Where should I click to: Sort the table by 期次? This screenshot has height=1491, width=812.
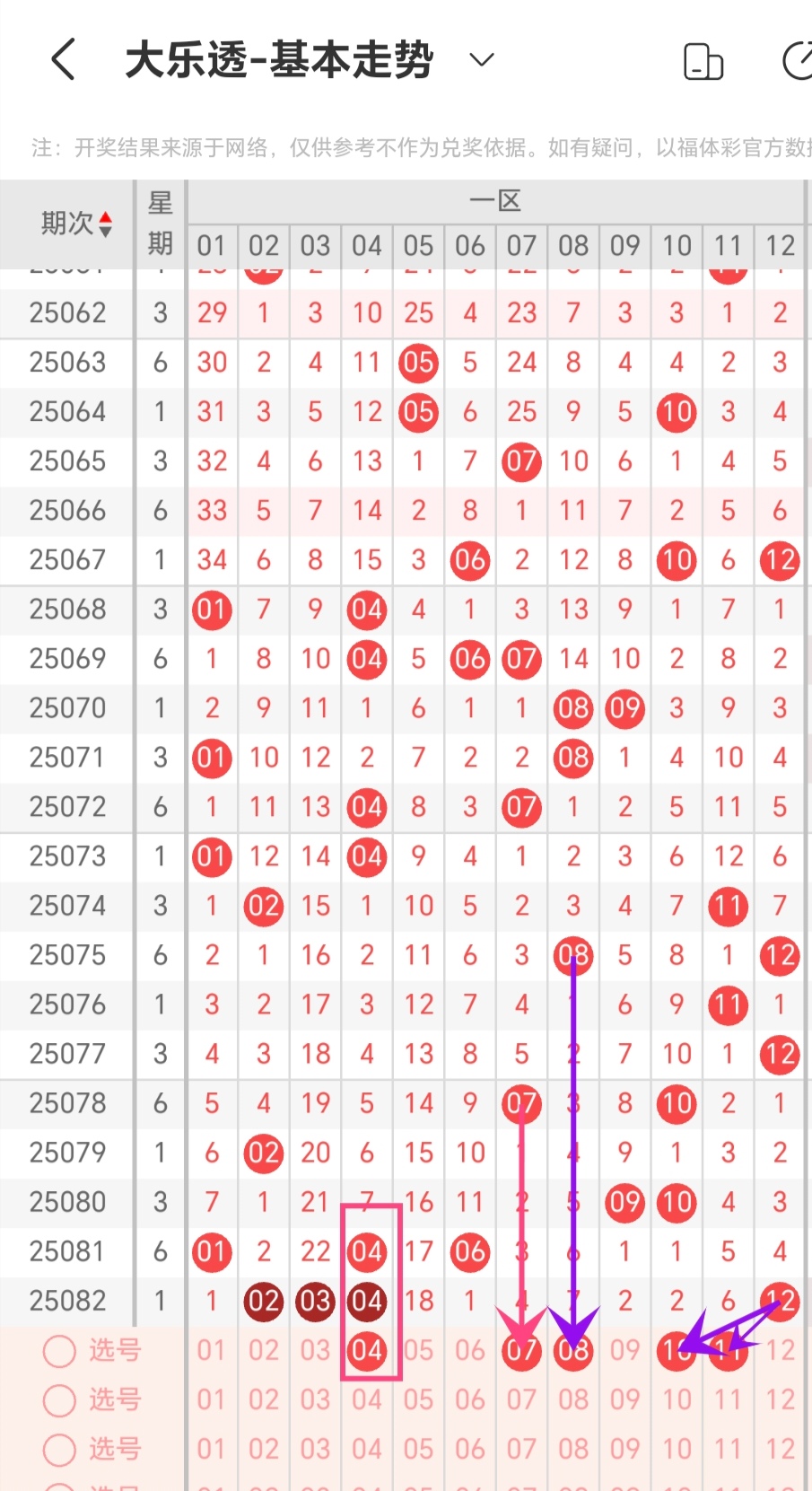76,223
